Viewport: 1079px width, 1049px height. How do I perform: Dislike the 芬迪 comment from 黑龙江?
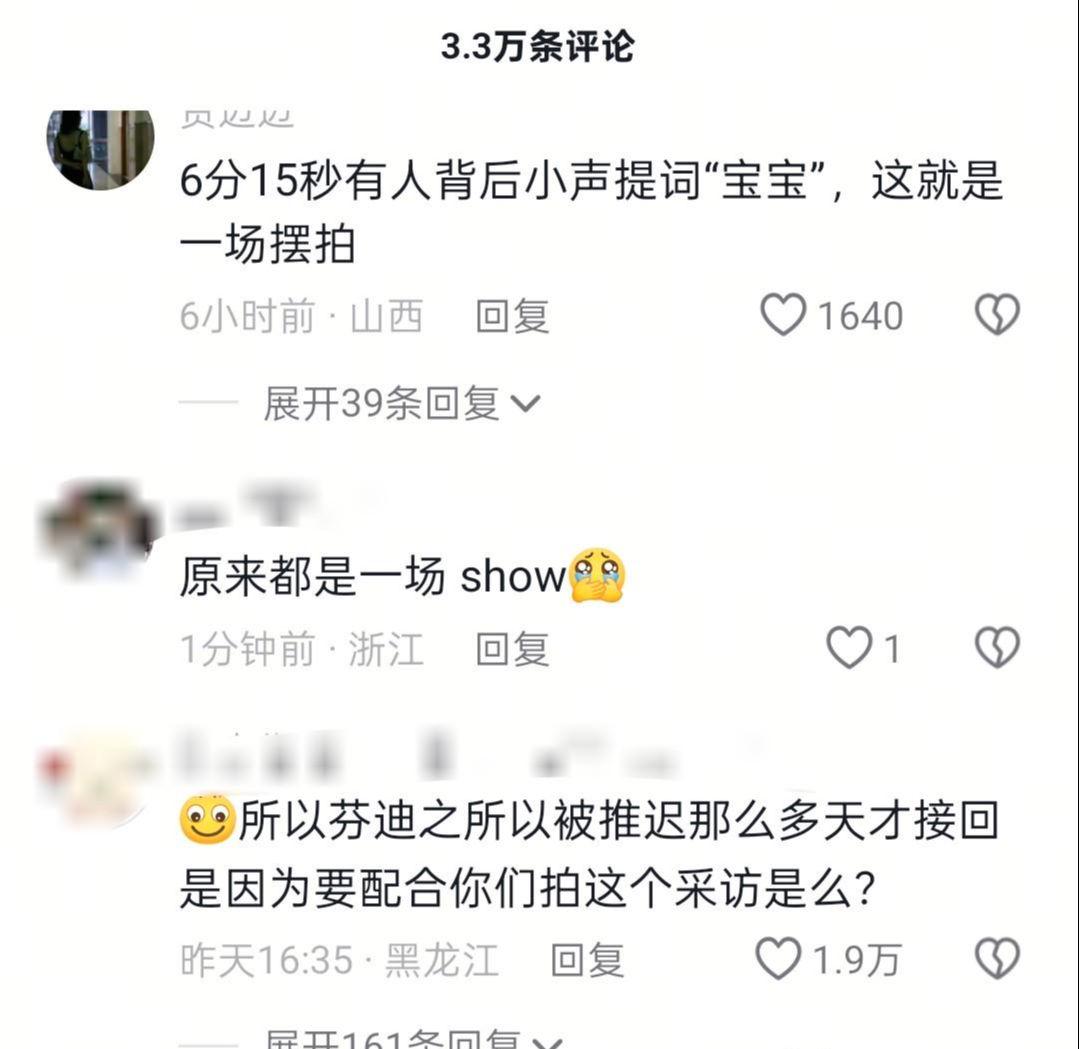tap(996, 960)
